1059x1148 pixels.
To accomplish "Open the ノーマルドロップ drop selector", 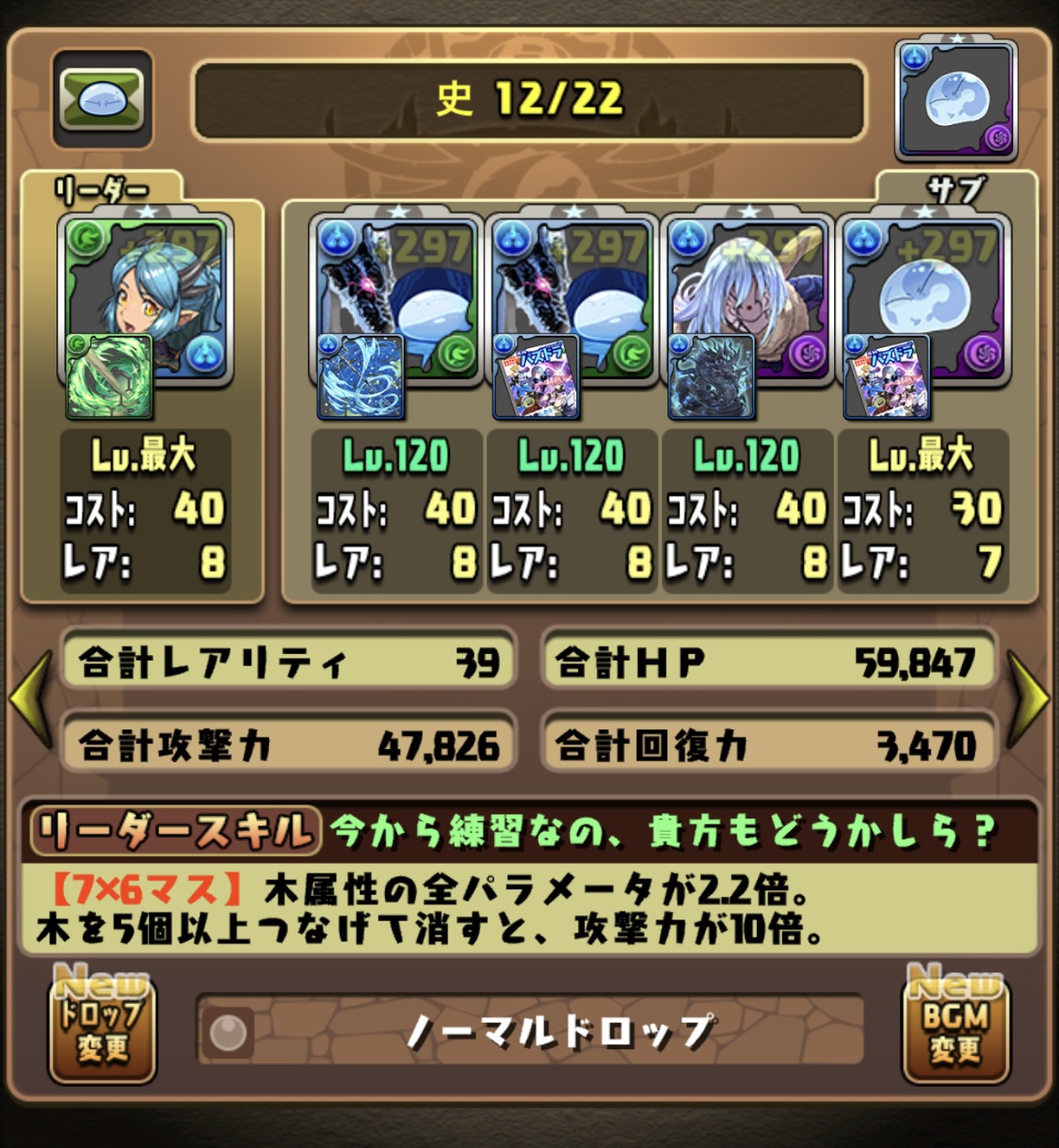I will (x=529, y=1032).
